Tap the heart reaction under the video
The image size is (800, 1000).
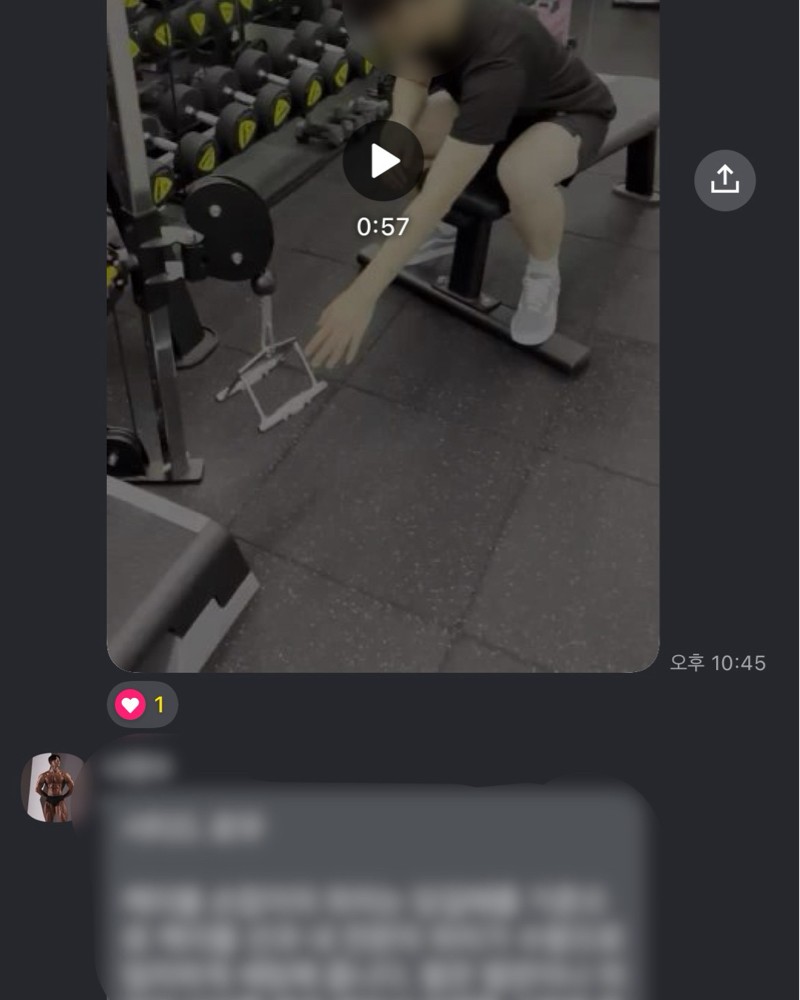pos(142,705)
